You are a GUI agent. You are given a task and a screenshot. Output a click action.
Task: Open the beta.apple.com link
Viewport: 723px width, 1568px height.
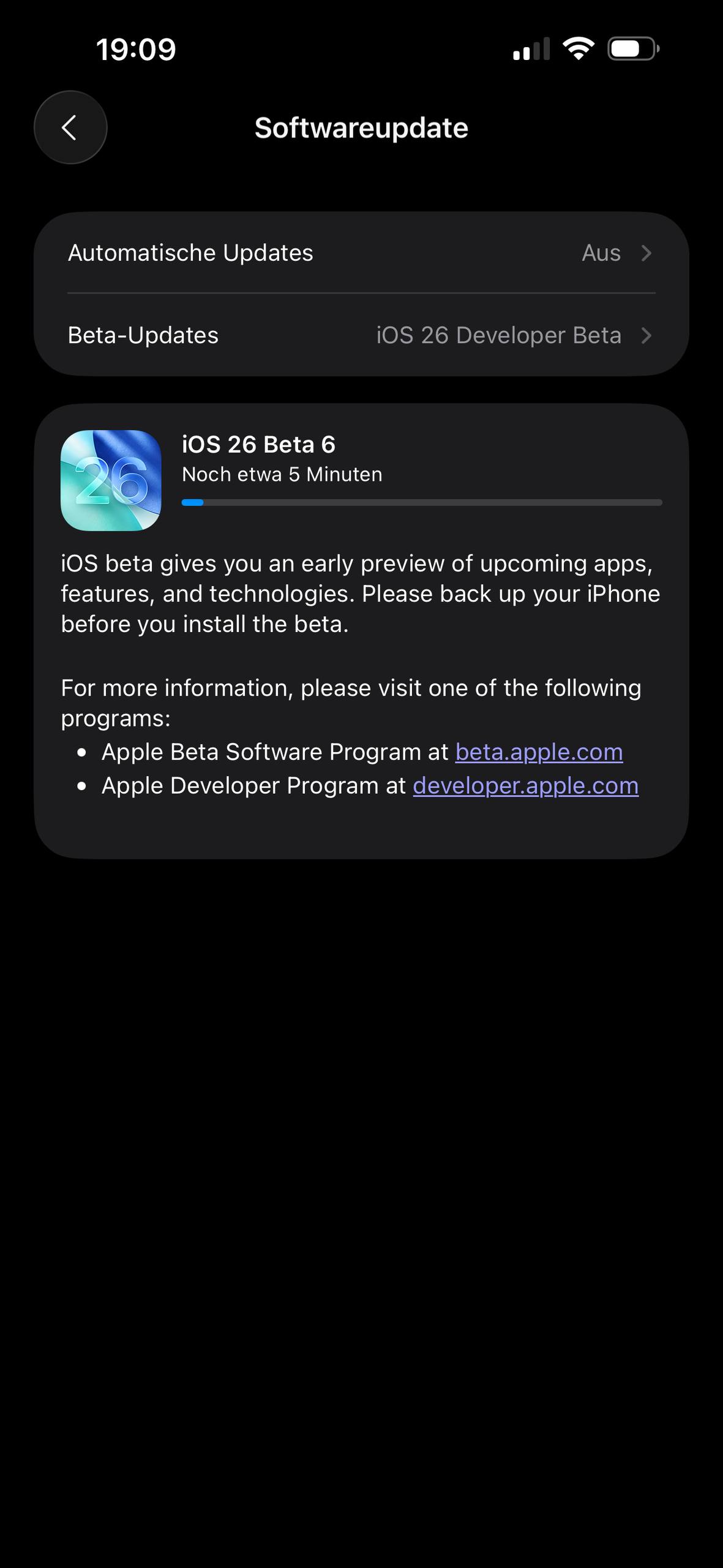click(539, 752)
